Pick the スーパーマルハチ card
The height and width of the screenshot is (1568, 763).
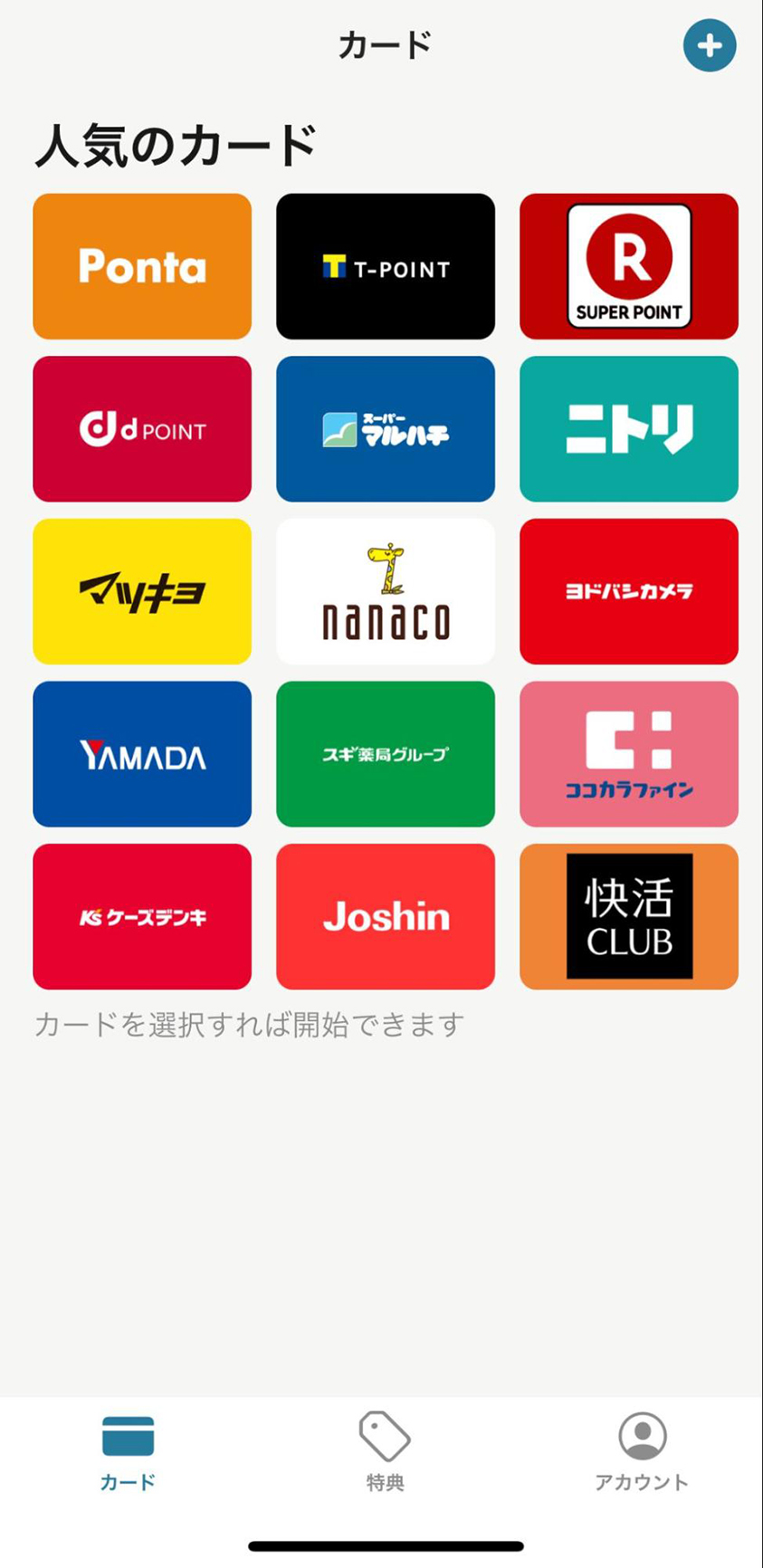tap(386, 429)
